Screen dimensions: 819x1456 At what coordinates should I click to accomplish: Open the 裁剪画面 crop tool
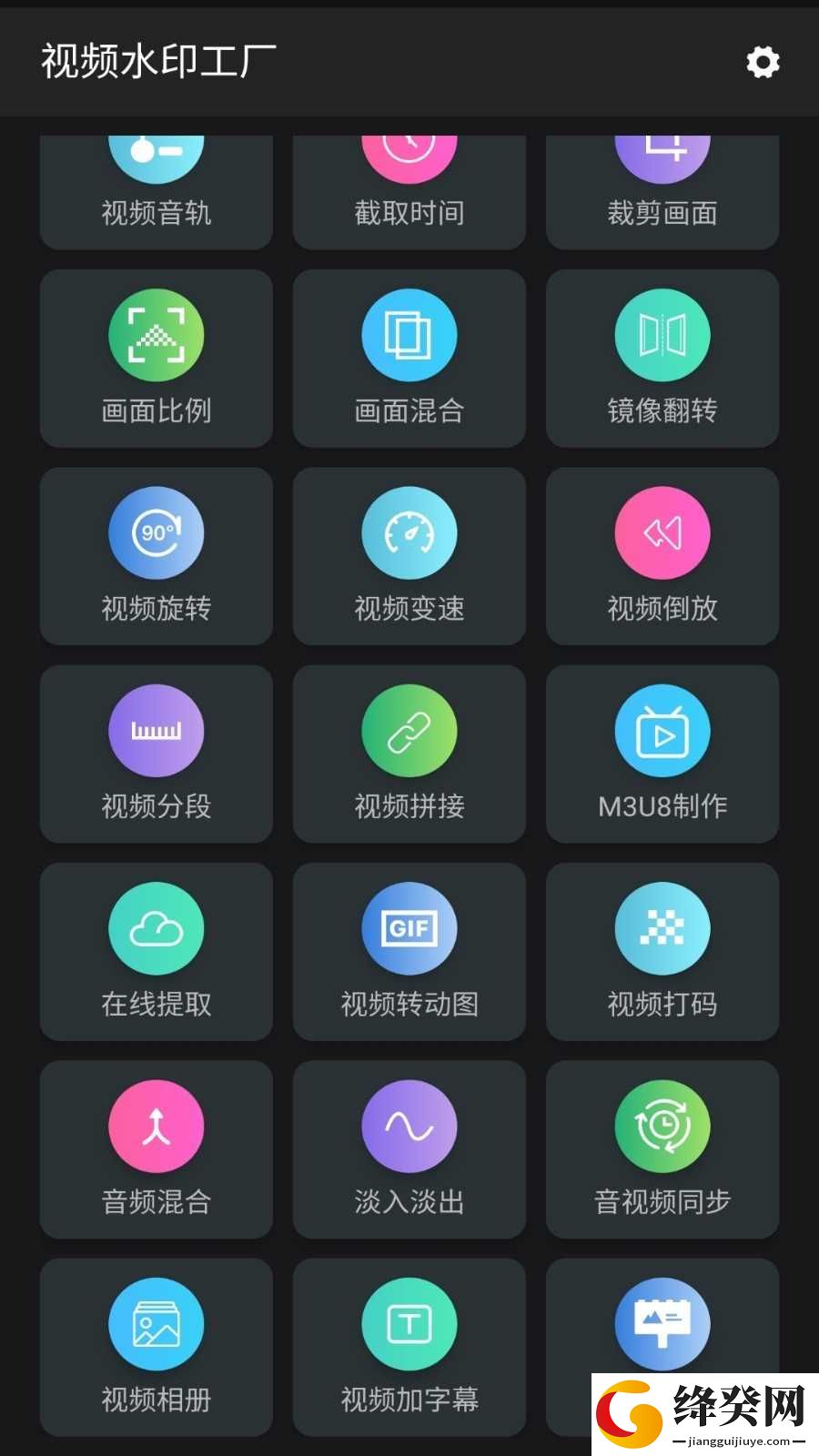662,192
